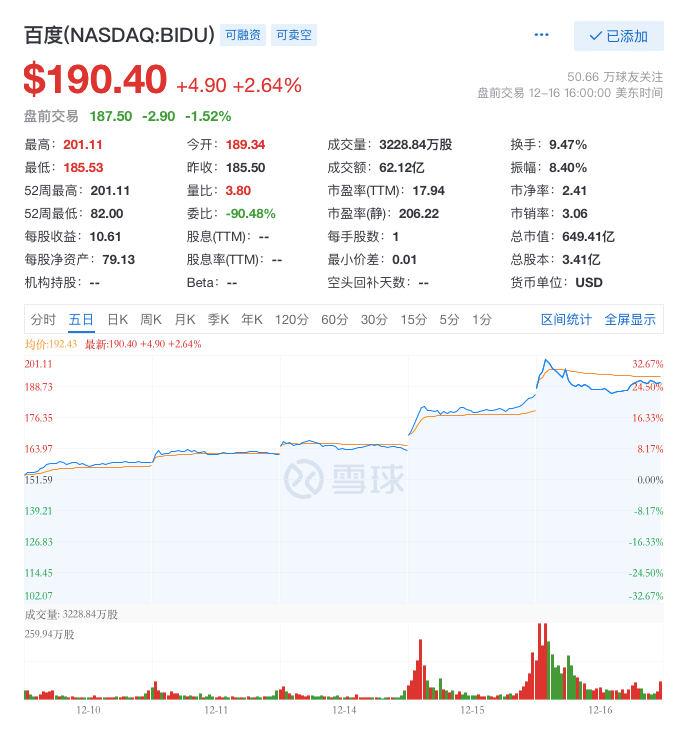The image size is (683, 734).
Task: Choose the 1分 interval tab
Action: click(x=482, y=320)
